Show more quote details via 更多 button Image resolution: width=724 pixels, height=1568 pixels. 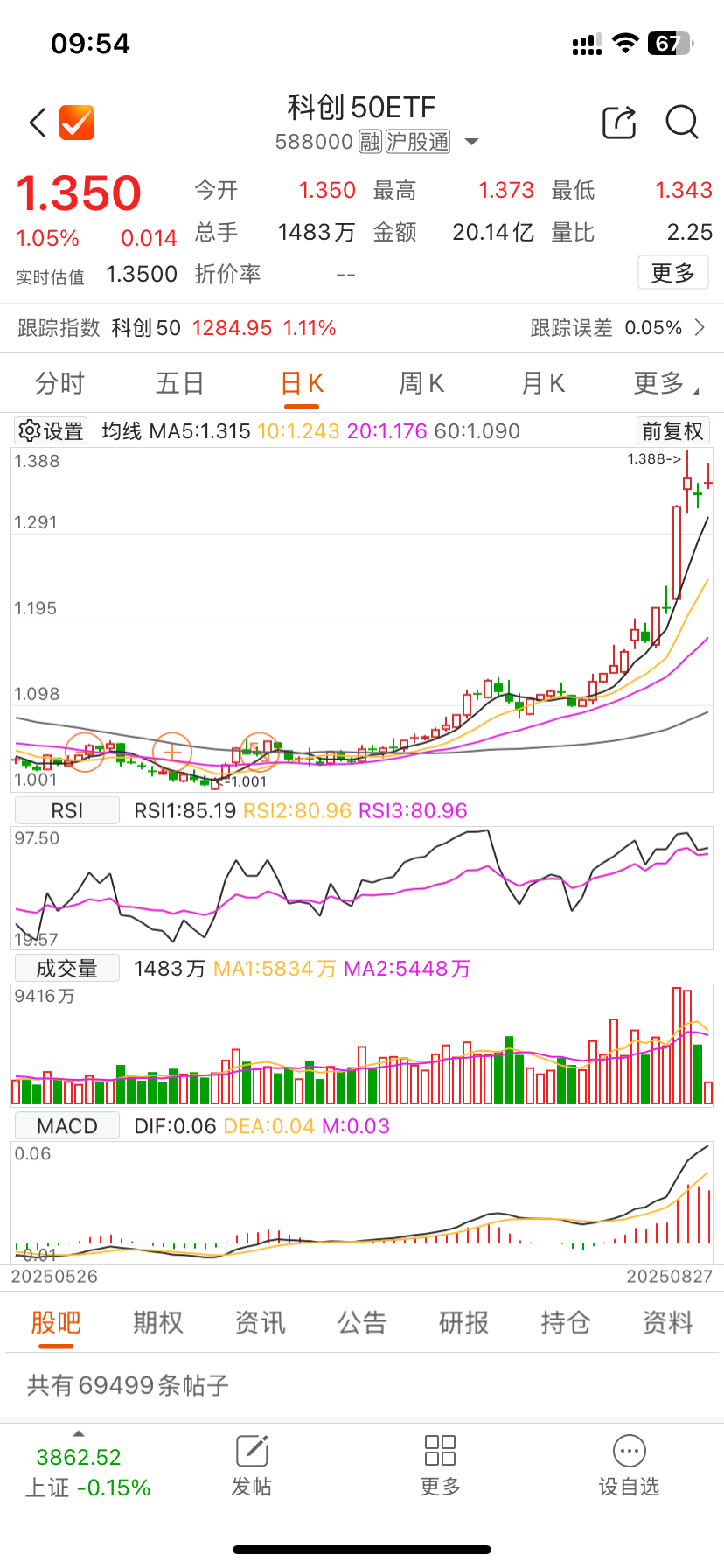[672, 273]
